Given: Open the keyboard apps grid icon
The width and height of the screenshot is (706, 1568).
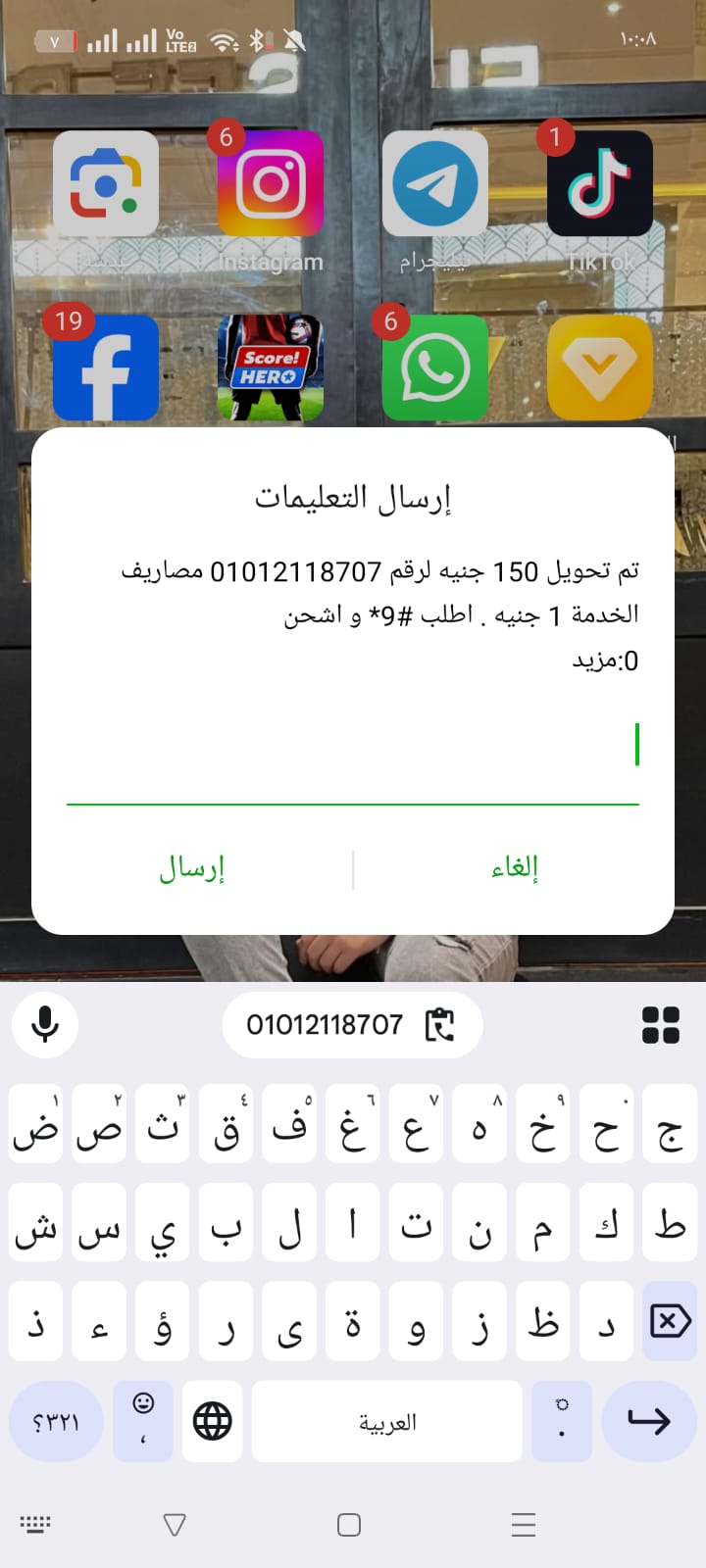Looking at the screenshot, I should pyautogui.click(x=661, y=1025).
